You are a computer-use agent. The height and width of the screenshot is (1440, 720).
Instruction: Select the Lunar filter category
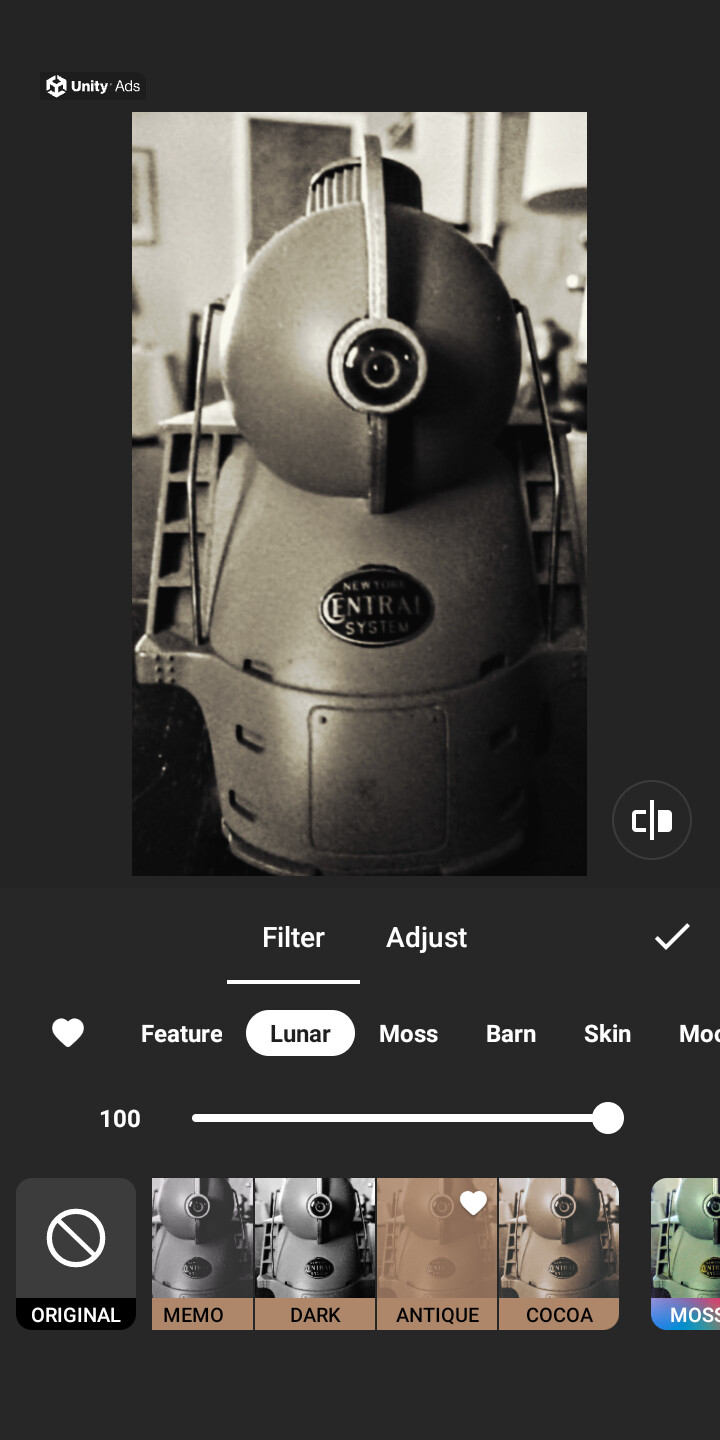click(x=300, y=1034)
